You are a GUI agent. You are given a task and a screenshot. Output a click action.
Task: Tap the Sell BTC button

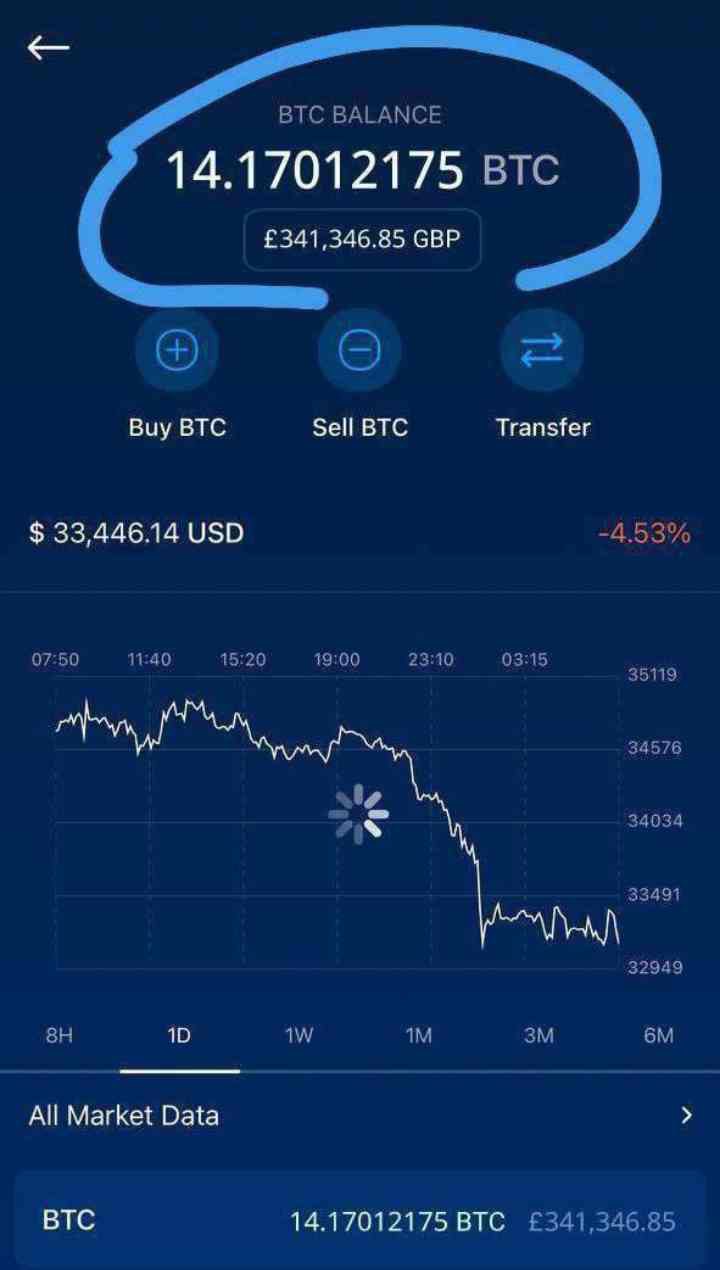pyautogui.click(x=359, y=351)
